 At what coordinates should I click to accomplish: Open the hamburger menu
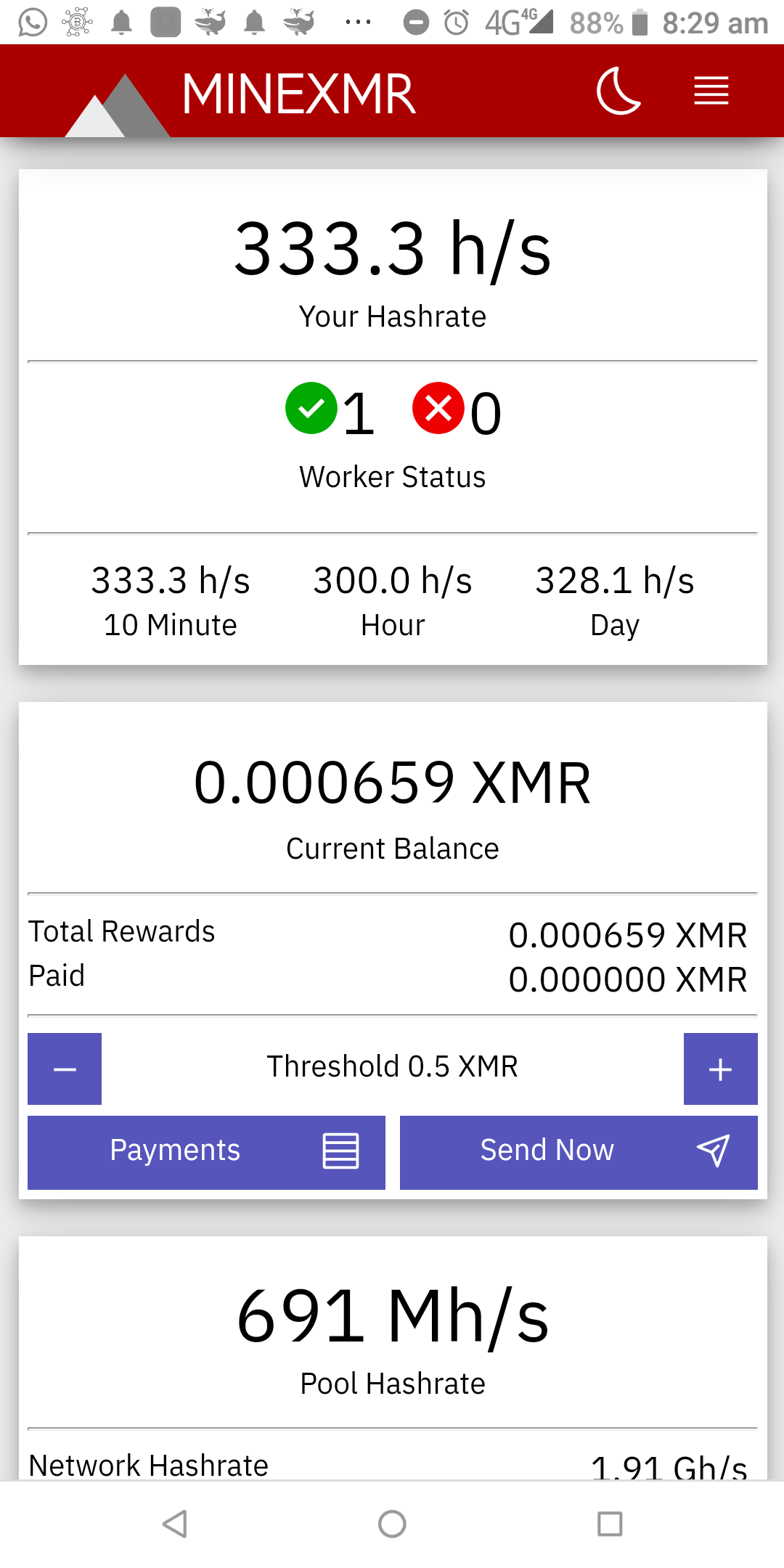[x=711, y=91]
